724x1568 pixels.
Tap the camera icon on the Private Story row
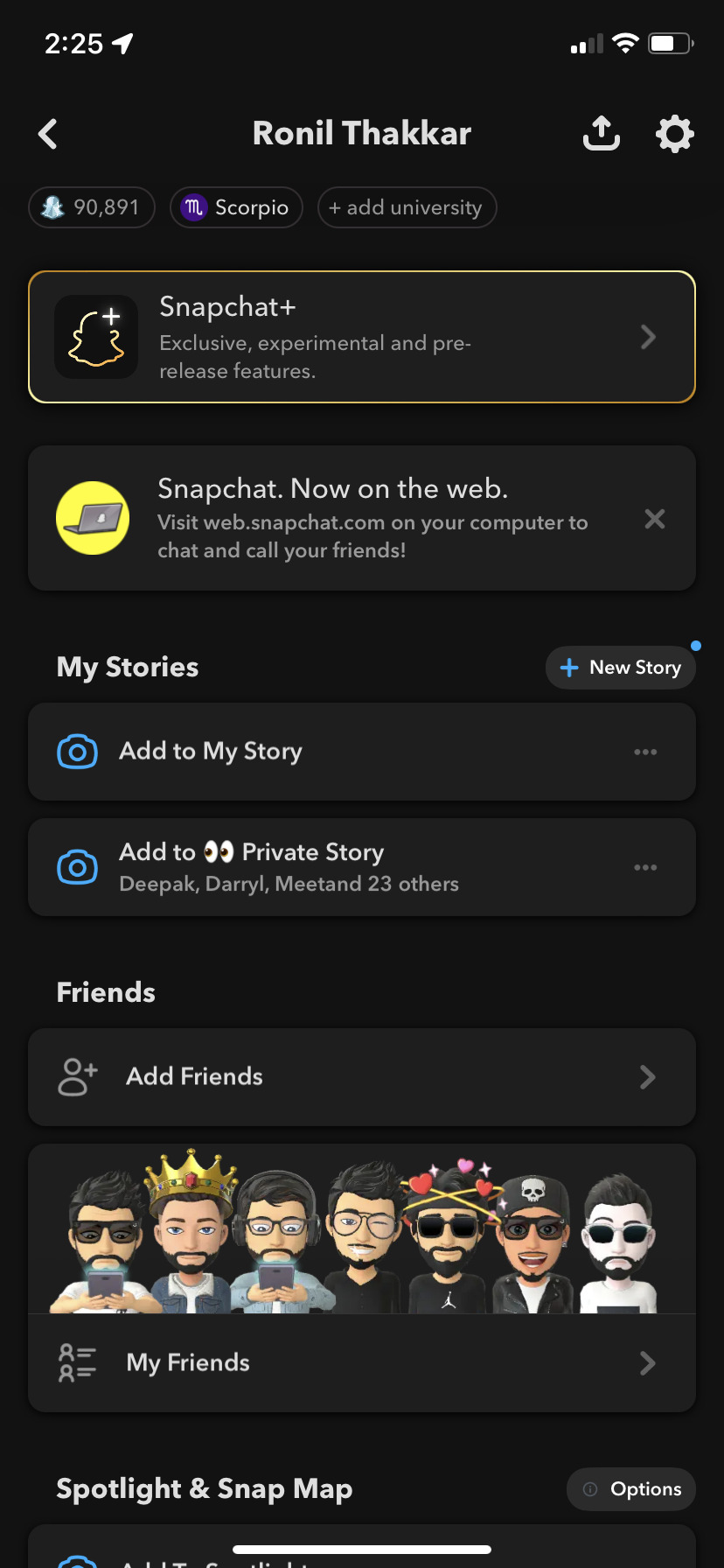pos(77,867)
